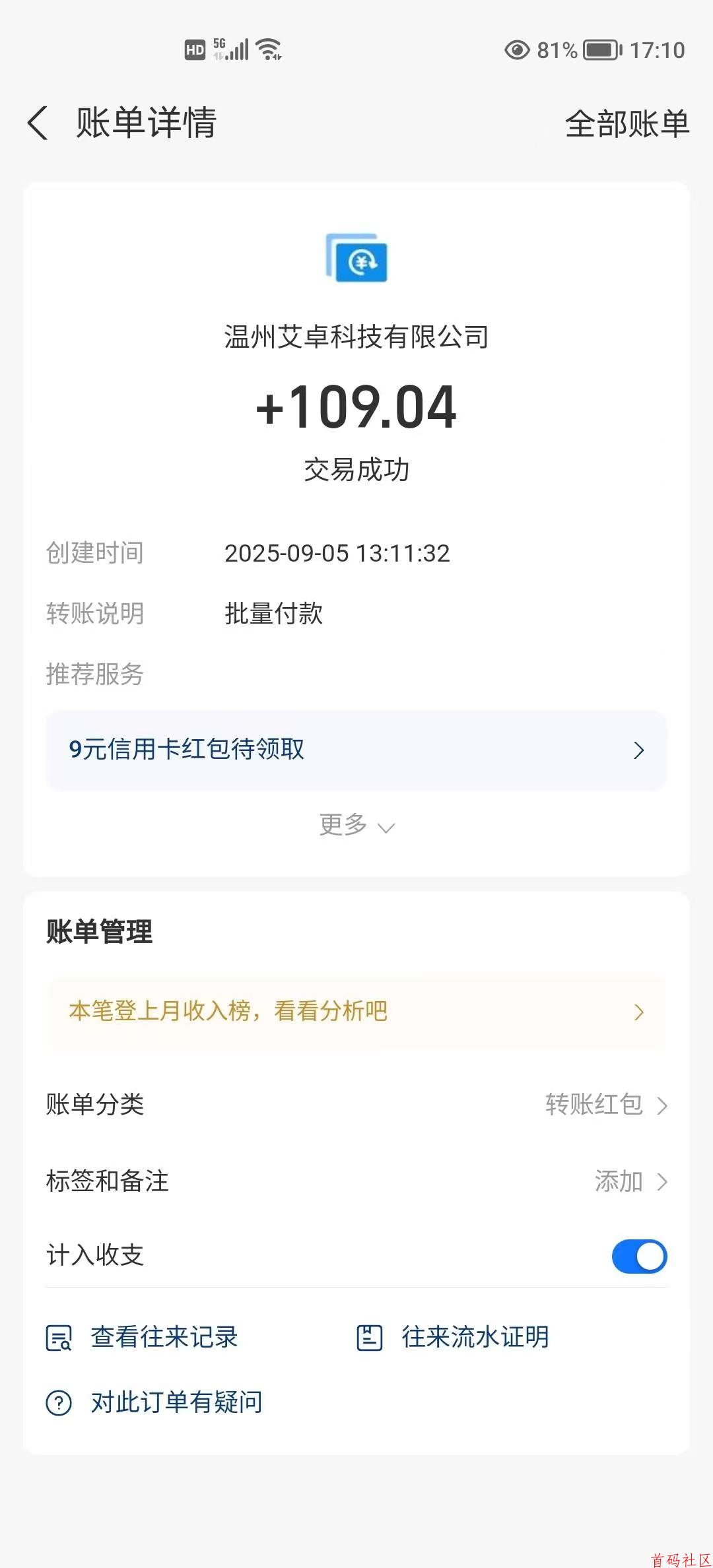This screenshot has height=1568, width=713.
Task: Open the monthly income ranking analysis link
Action: [x=356, y=1011]
